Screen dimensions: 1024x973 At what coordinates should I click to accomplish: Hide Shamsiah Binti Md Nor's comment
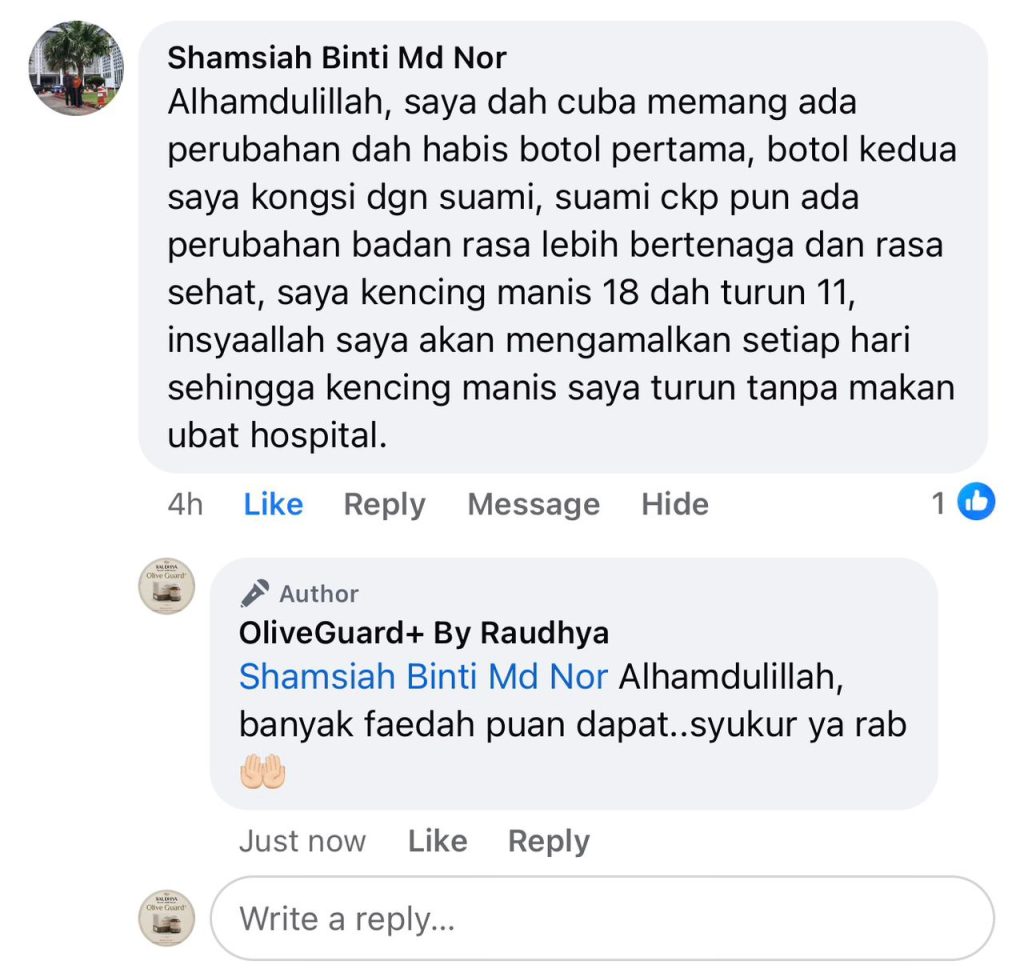pos(675,504)
